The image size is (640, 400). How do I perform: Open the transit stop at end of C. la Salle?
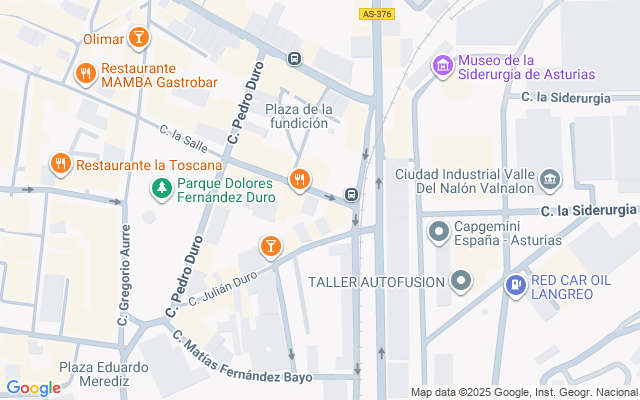tap(352, 194)
